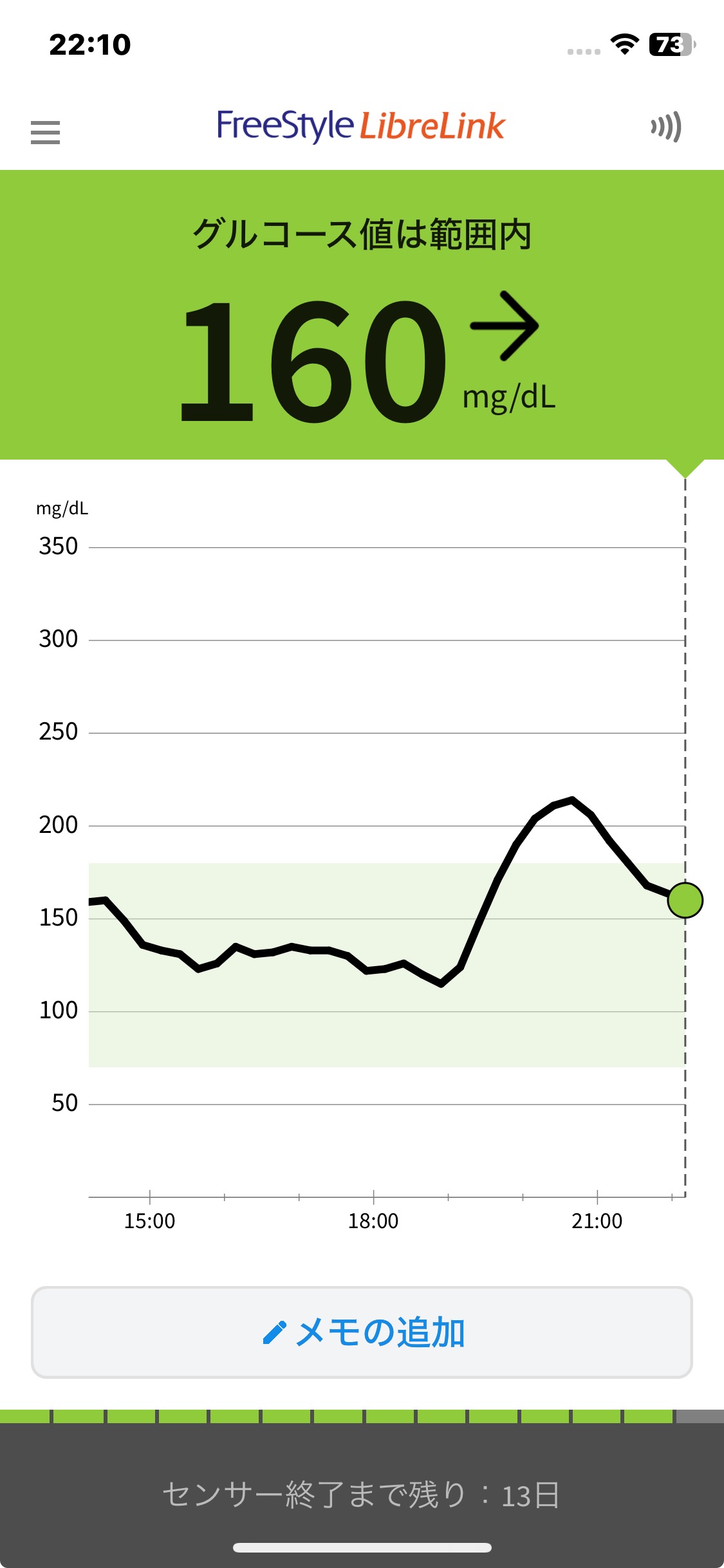The width and height of the screenshot is (724, 1568).
Task: Tap the メモの追加 button
Action: pos(362,1332)
